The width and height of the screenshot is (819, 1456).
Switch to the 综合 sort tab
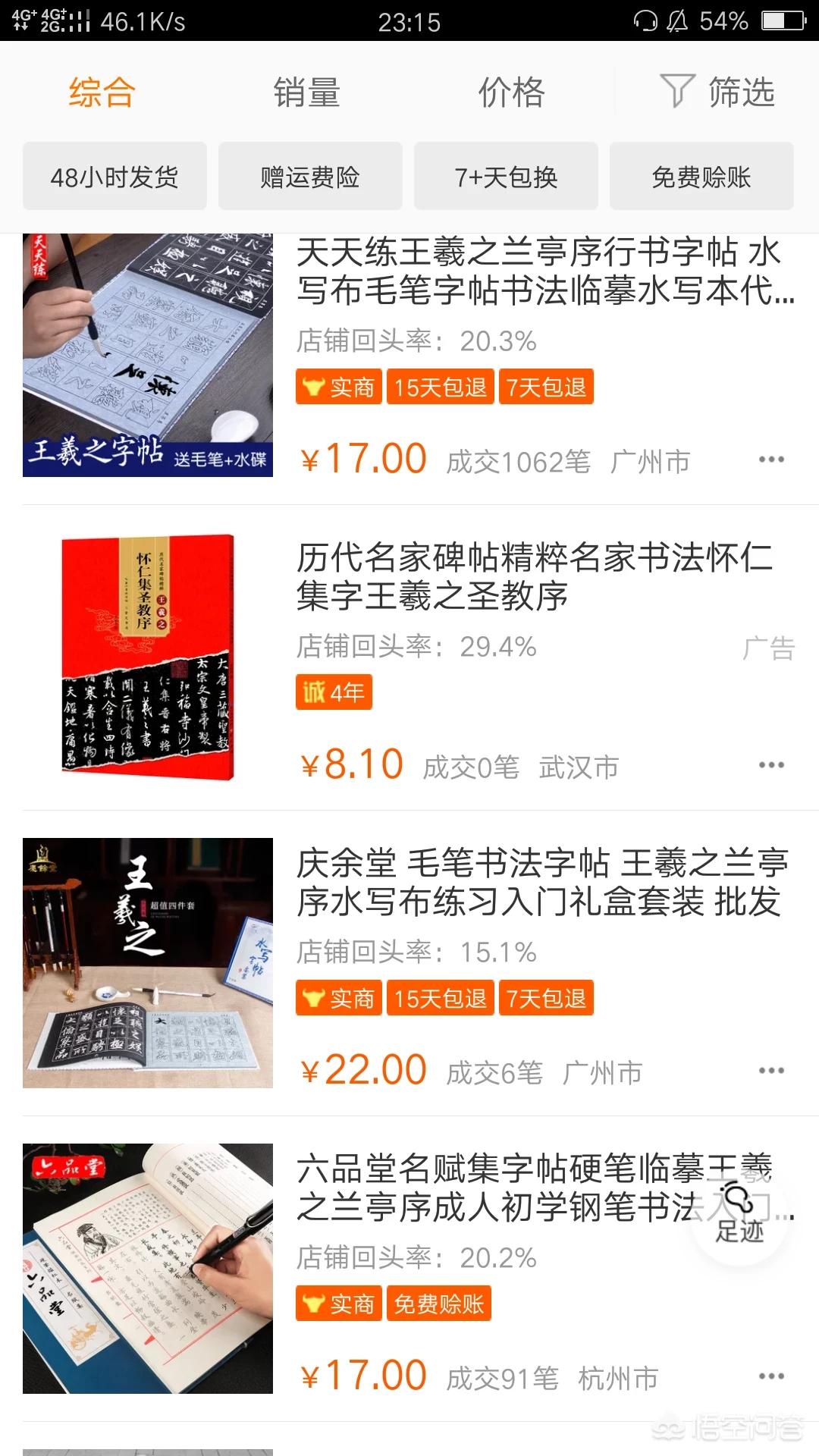pyautogui.click(x=102, y=93)
